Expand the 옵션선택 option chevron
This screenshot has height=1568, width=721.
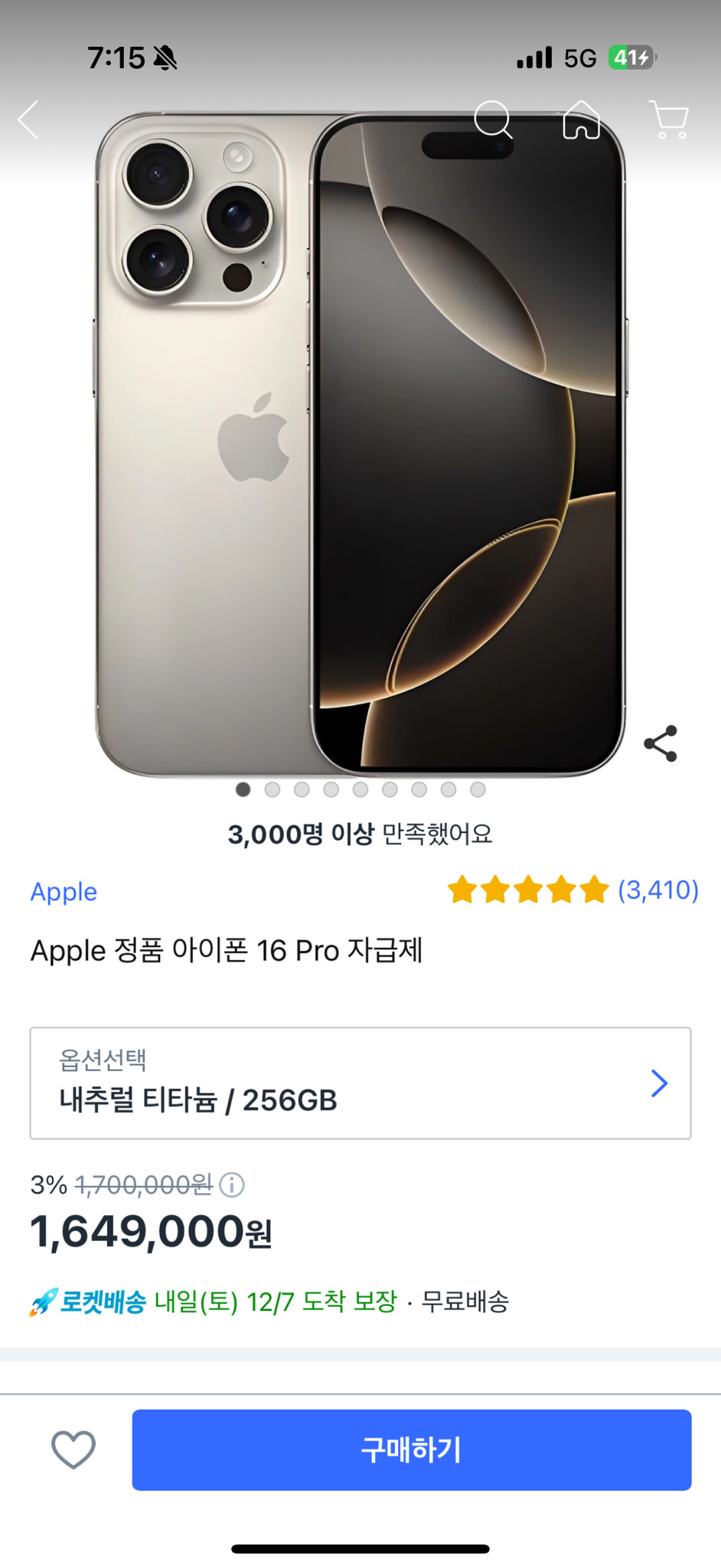659,1082
